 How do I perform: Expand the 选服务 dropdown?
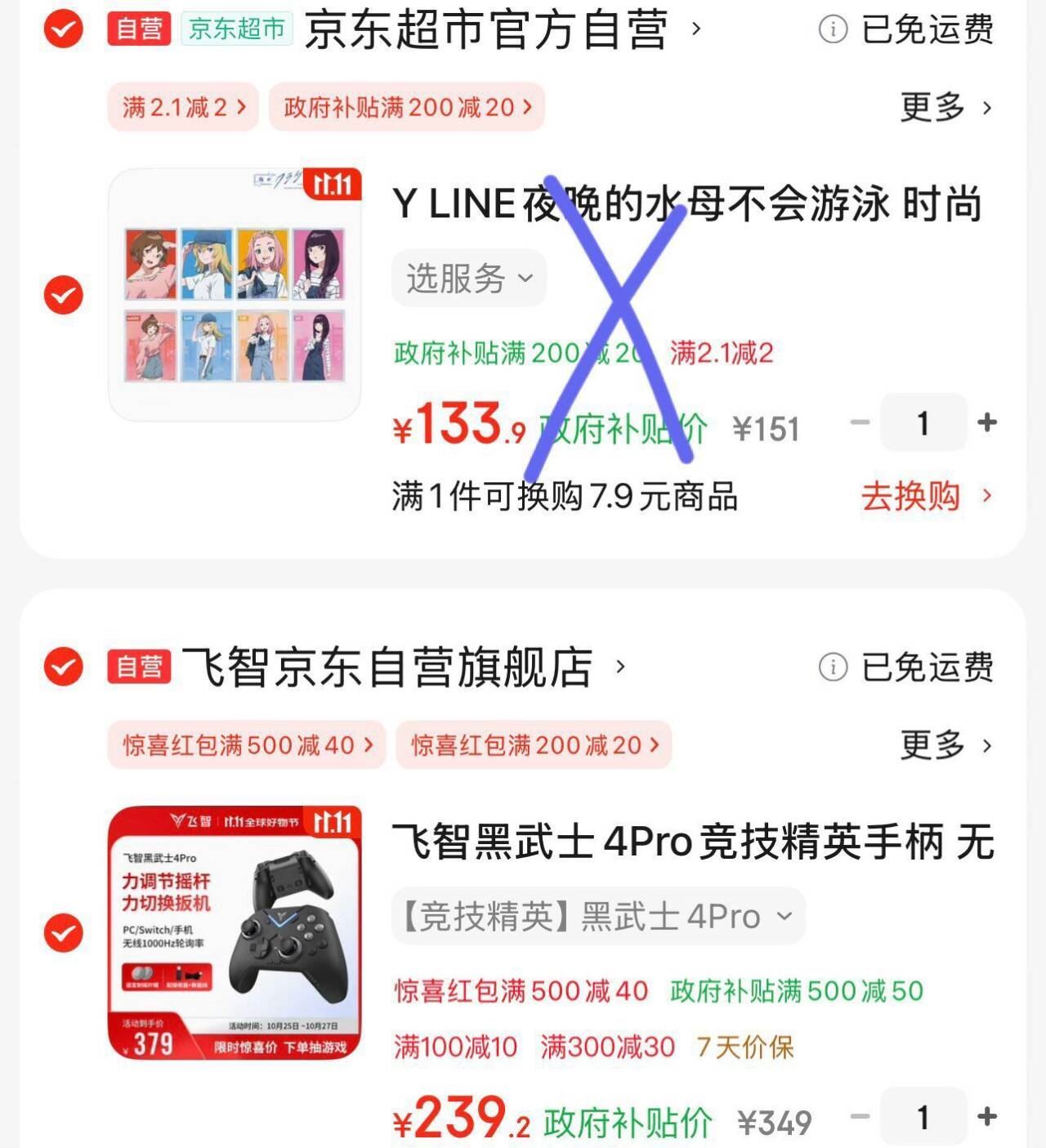point(468,279)
